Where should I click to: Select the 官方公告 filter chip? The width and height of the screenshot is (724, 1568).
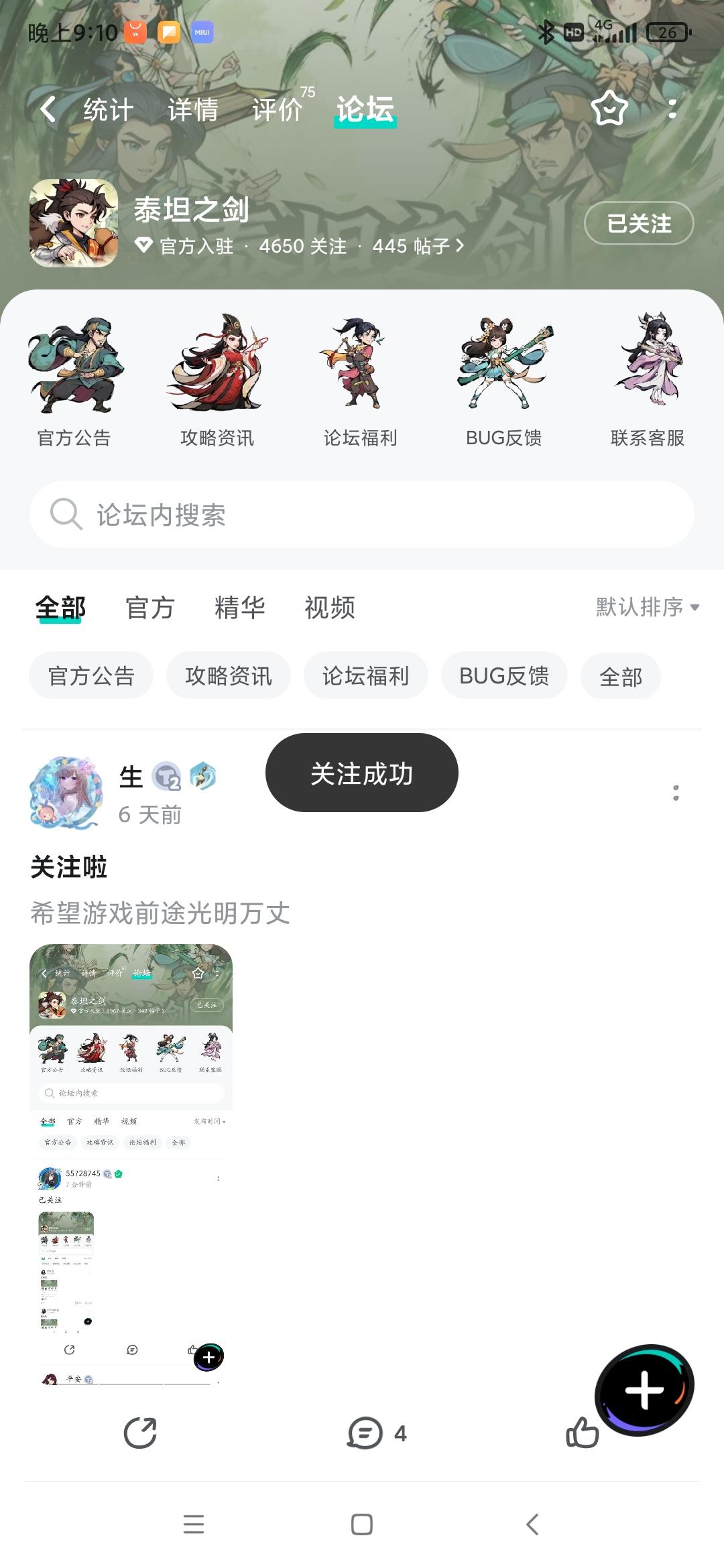coord(90,675)
